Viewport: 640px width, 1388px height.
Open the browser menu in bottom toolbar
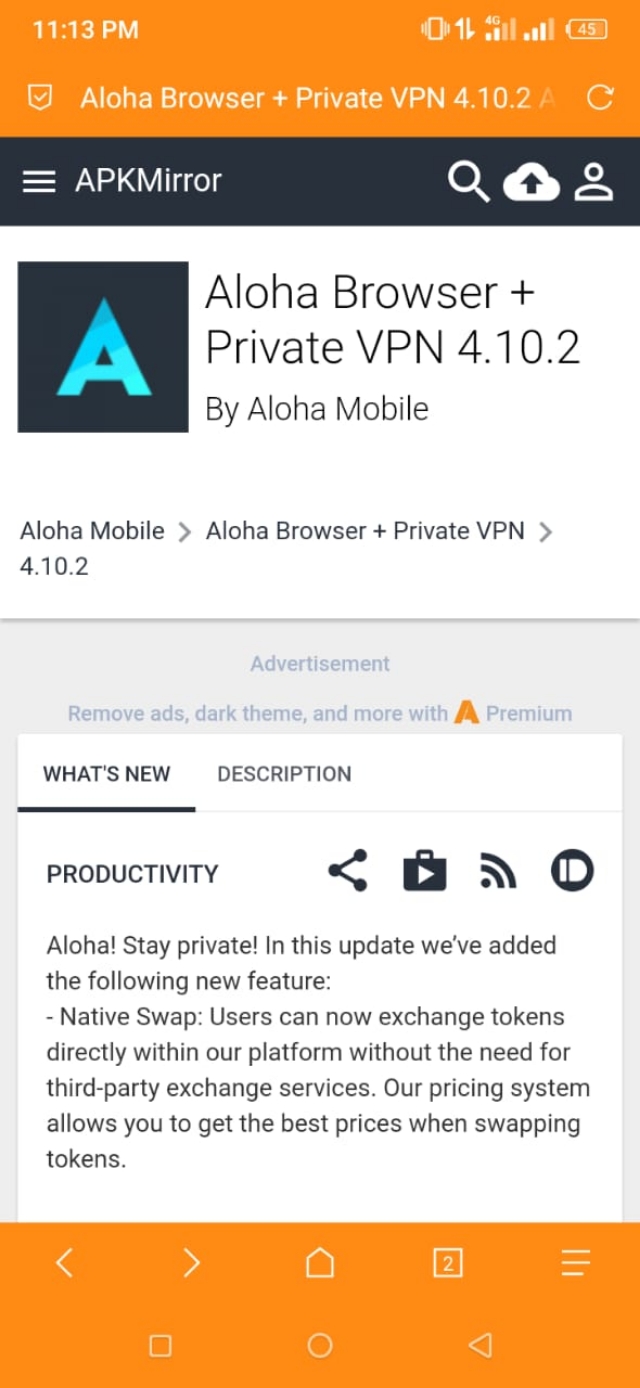pos(576,1263)
